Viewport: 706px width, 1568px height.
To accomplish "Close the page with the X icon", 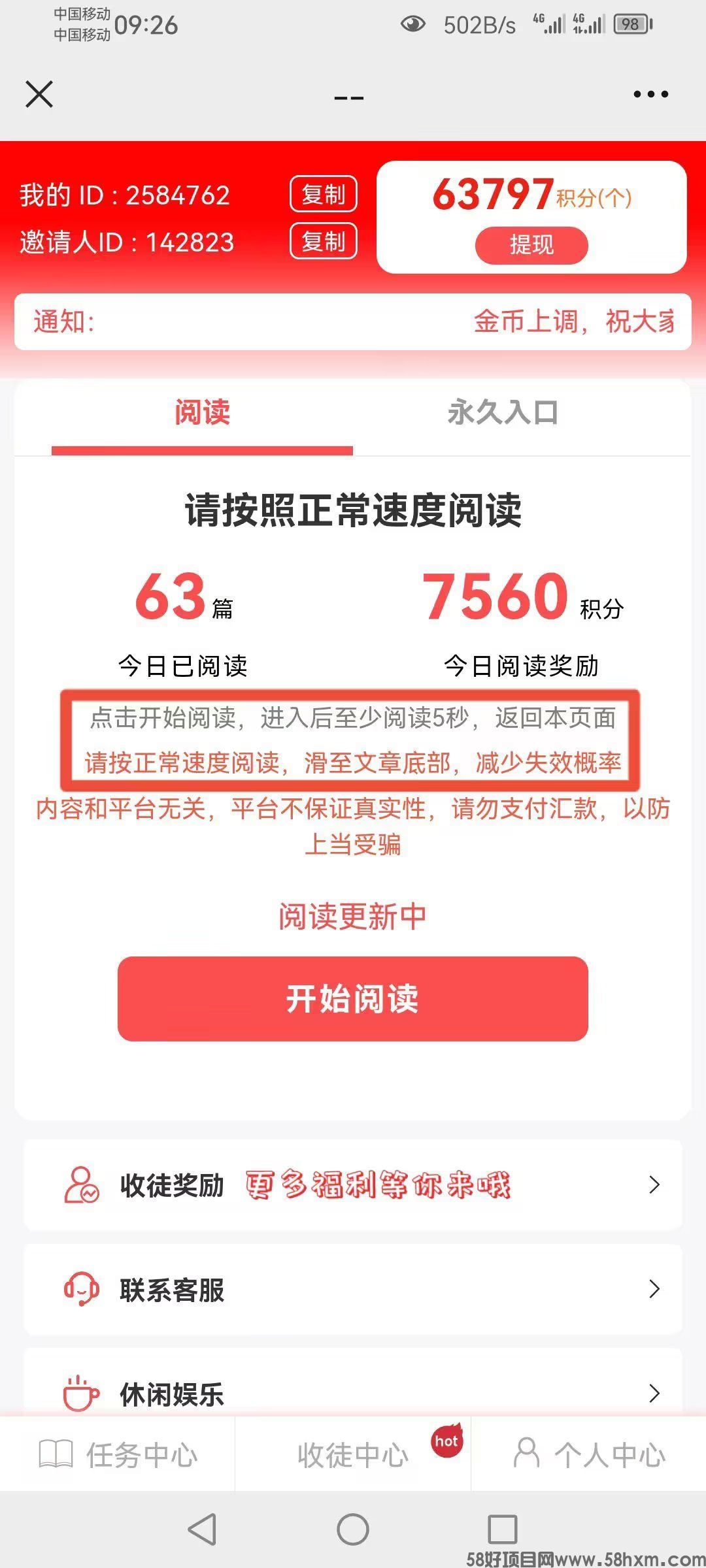I will [x=39, y=94].
